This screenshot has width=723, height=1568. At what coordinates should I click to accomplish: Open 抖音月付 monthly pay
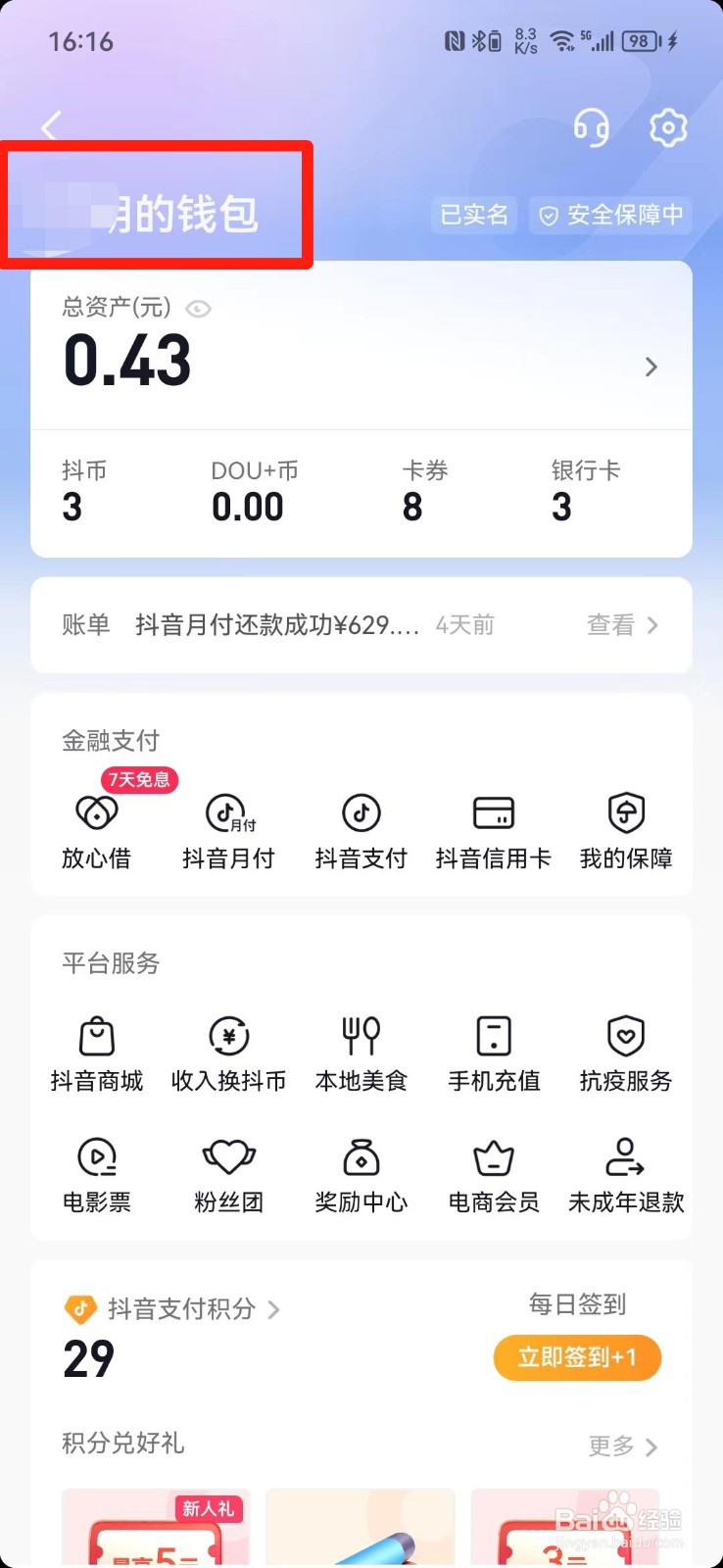coord(228,831)
